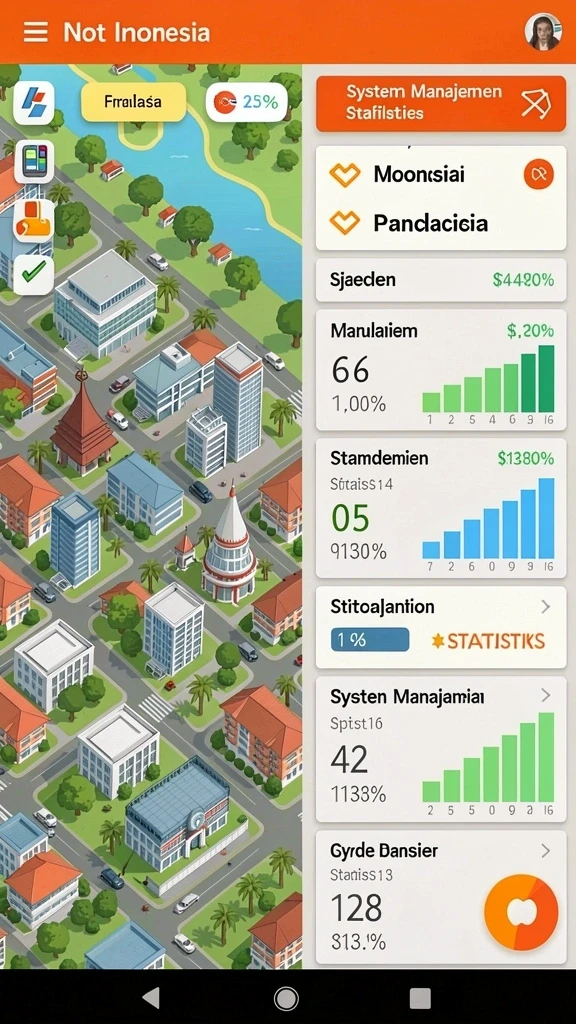The width and height of the screenshot is (576, 1024).
Task: Open the Gyrde Bansier card
Action: (441, 897)
